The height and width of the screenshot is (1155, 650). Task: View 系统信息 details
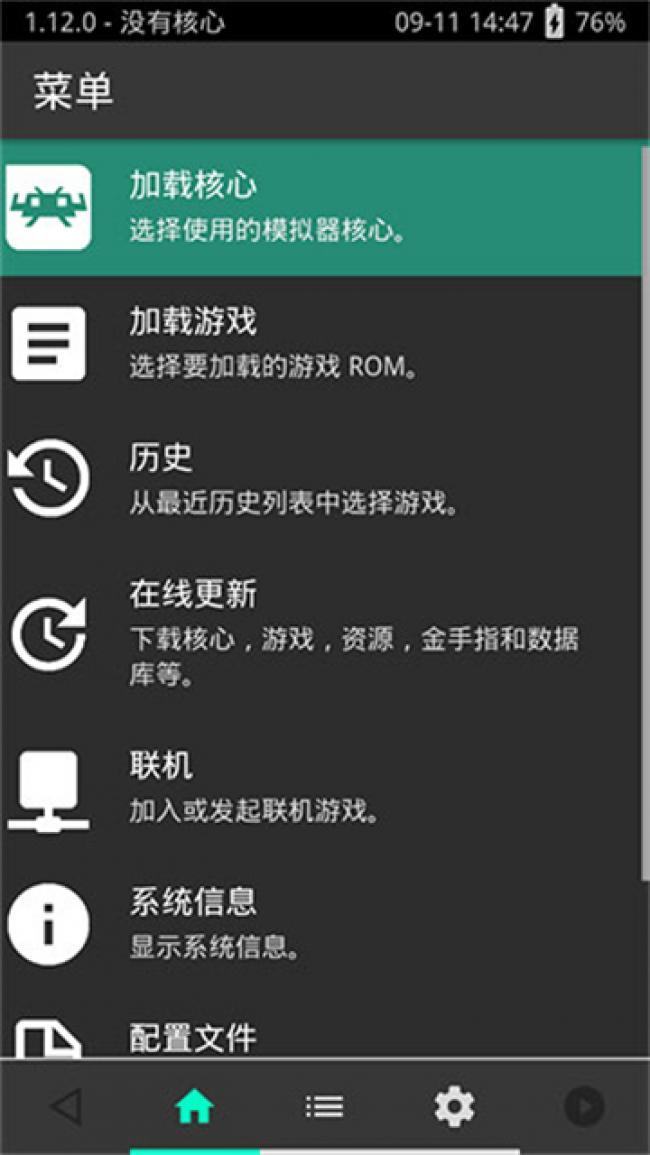pos(320,921)
